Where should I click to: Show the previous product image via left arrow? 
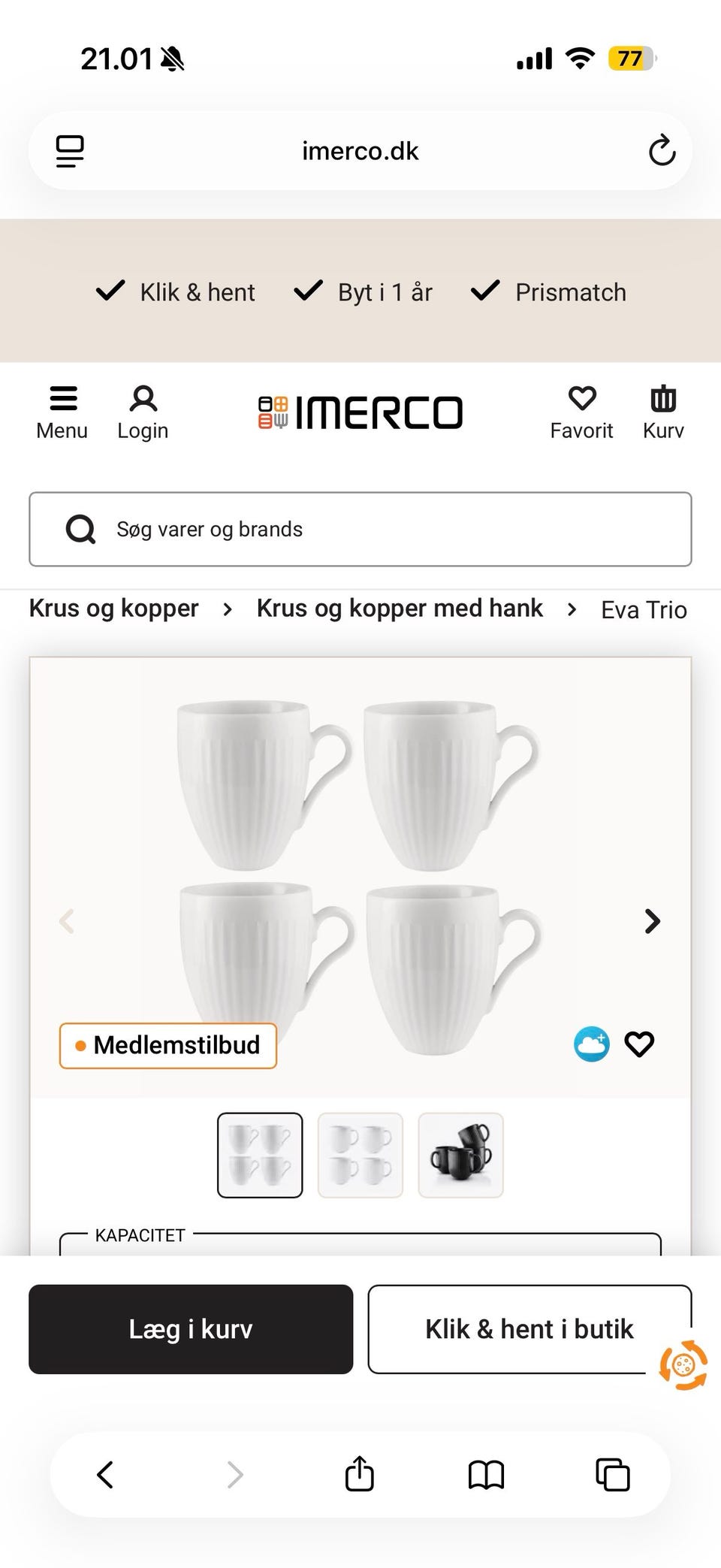coord(68,921)
